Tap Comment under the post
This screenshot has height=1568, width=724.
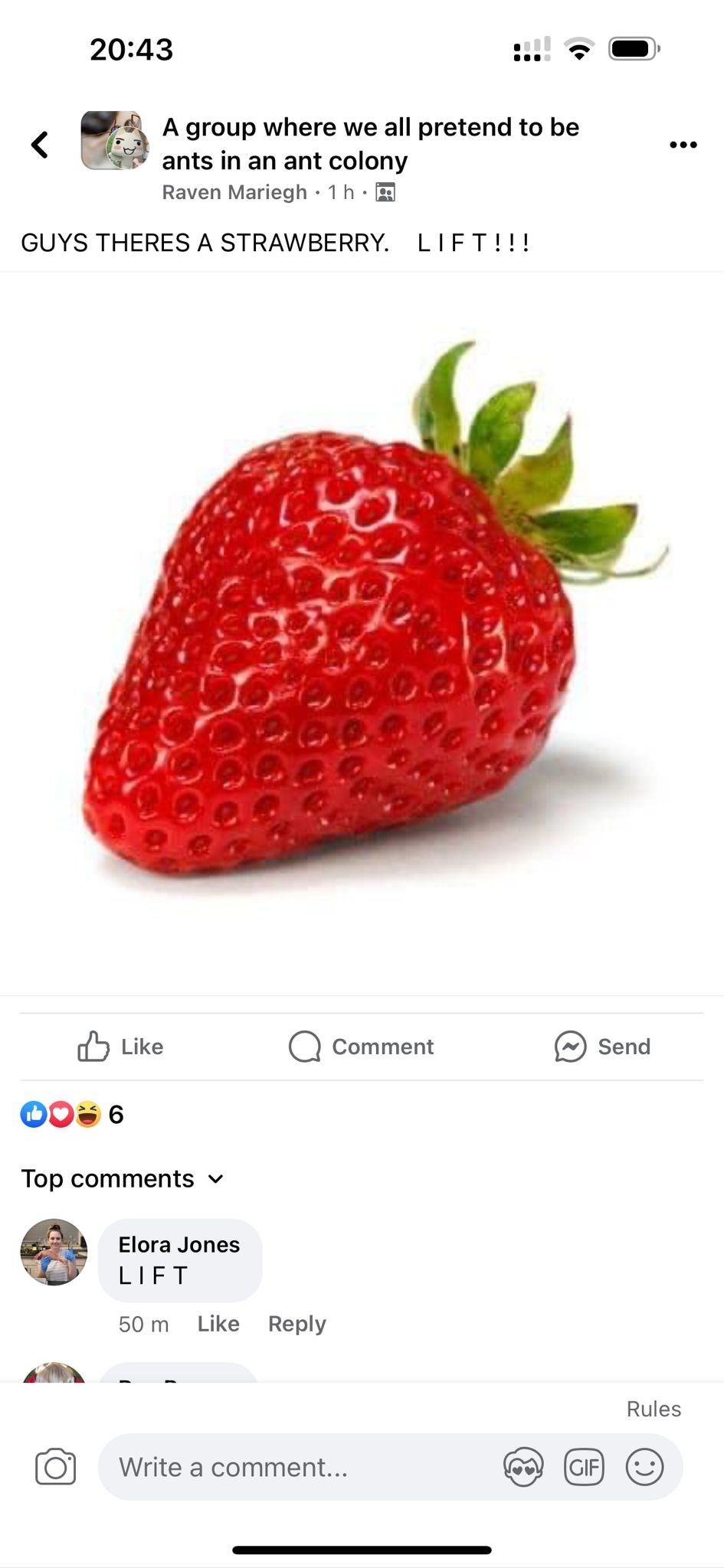click(x=361, y=1046)
